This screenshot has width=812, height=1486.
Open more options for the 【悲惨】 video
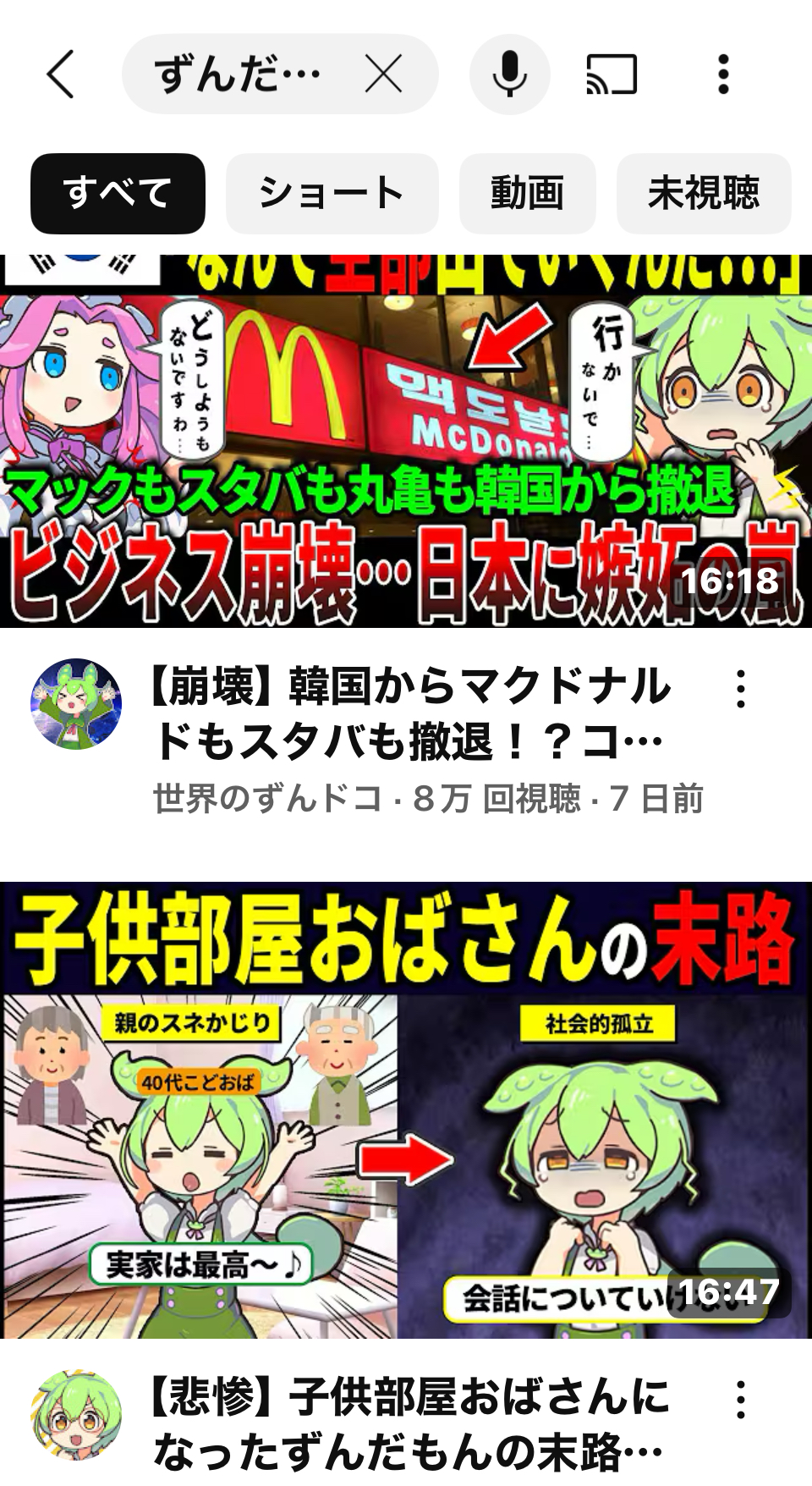741,1400
